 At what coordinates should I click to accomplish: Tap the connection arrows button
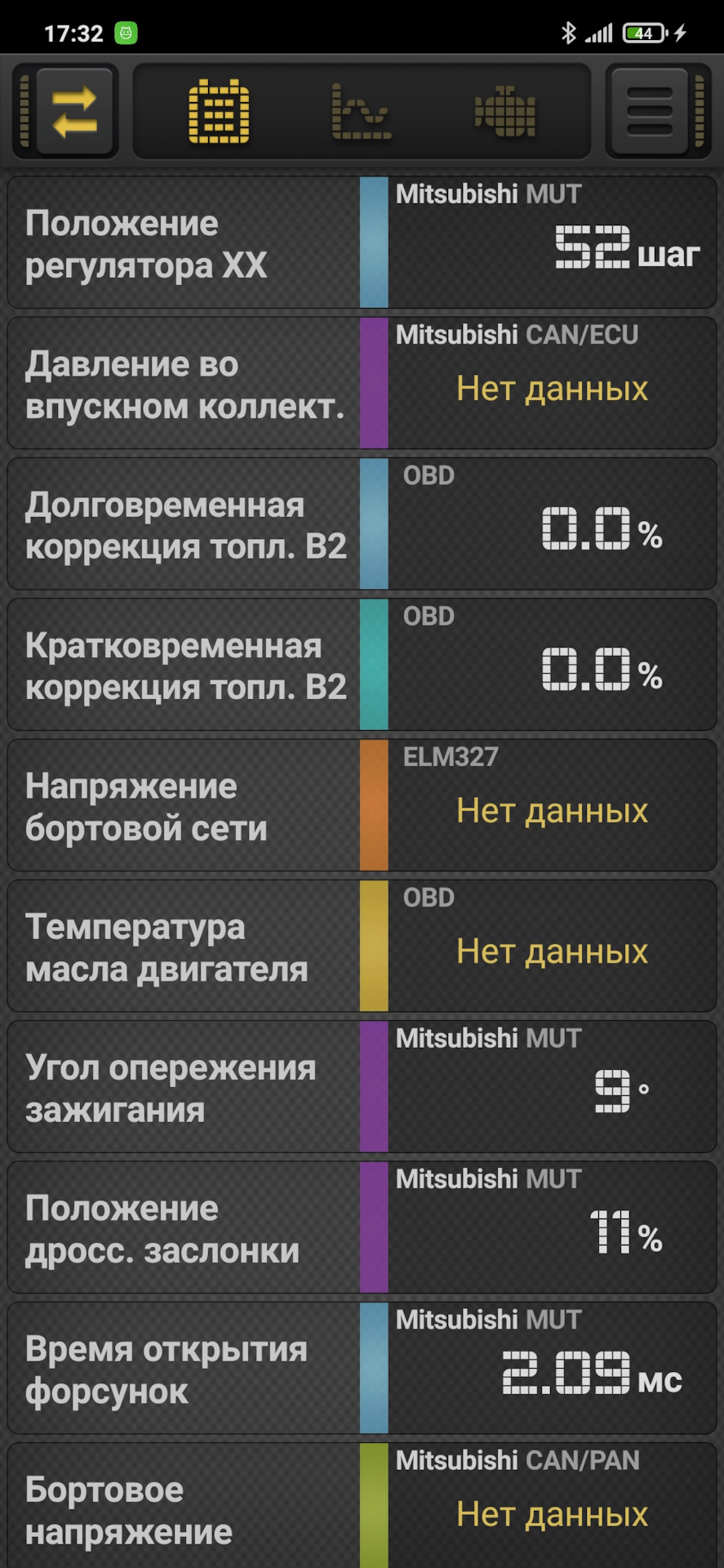point(73,113)
